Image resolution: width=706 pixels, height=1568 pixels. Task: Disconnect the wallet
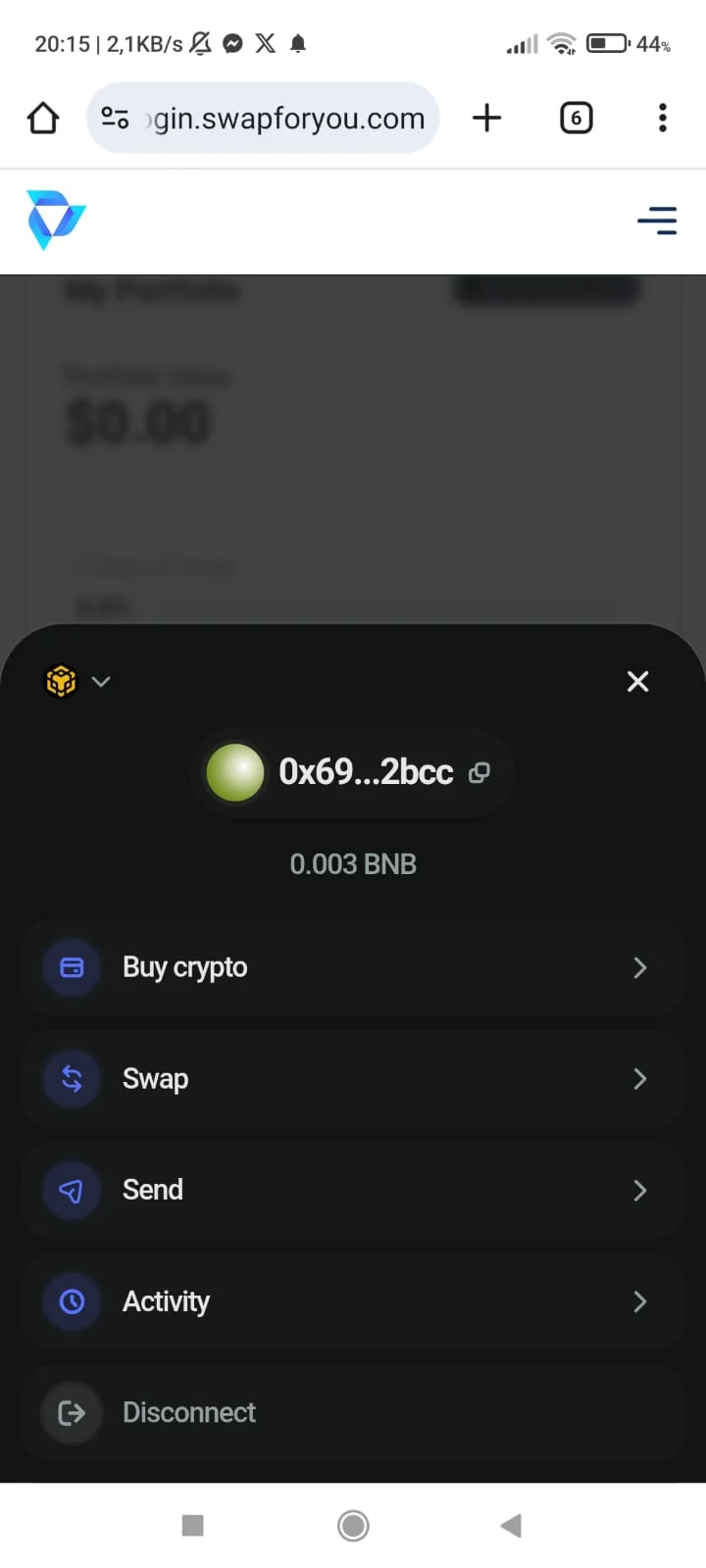[x=353, y=1412]
